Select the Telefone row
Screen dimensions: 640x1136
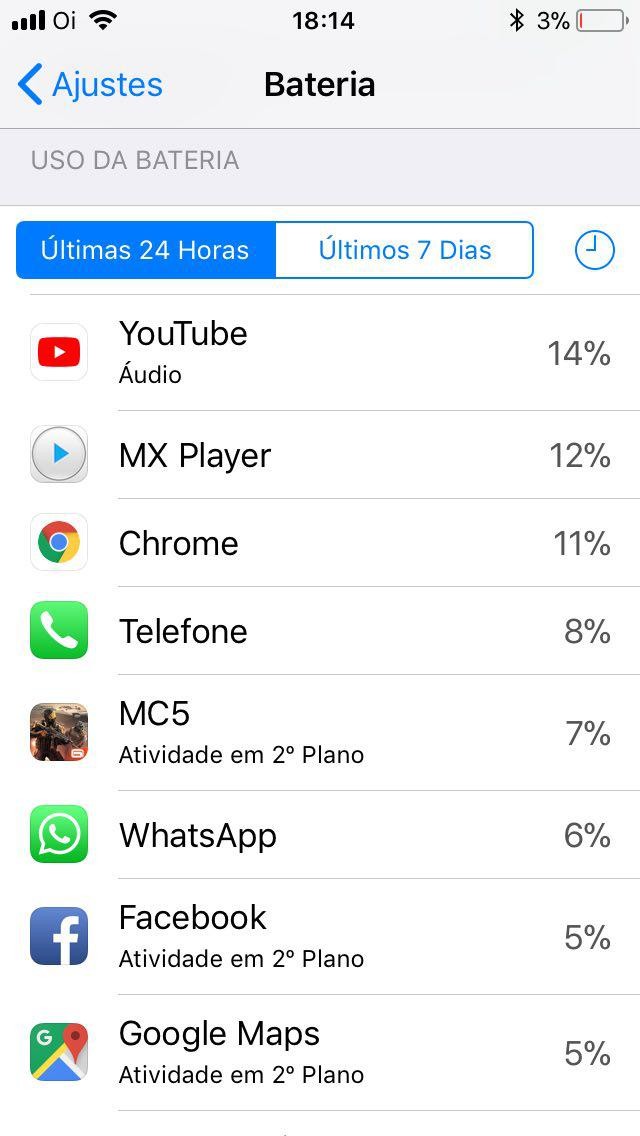[x=320, y=631]
